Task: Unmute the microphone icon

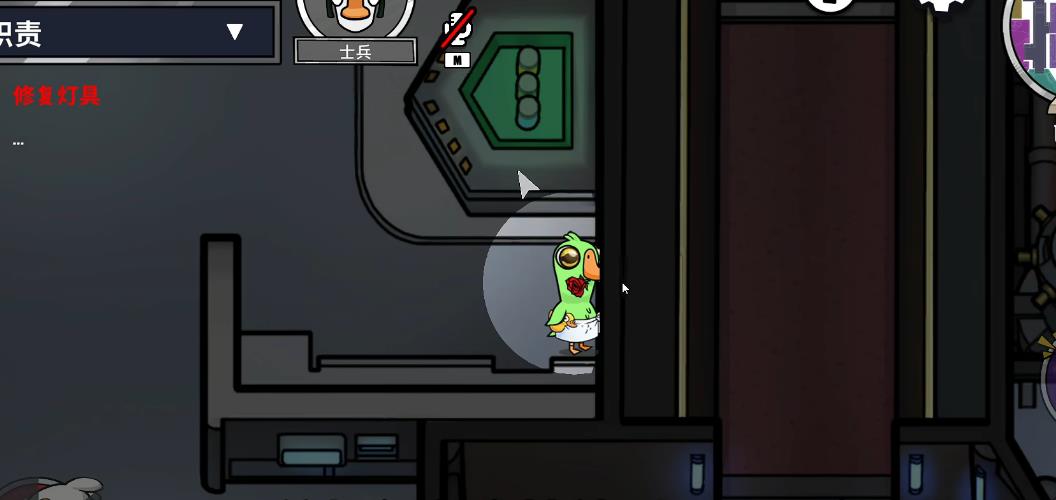Action: pos(458,29)
